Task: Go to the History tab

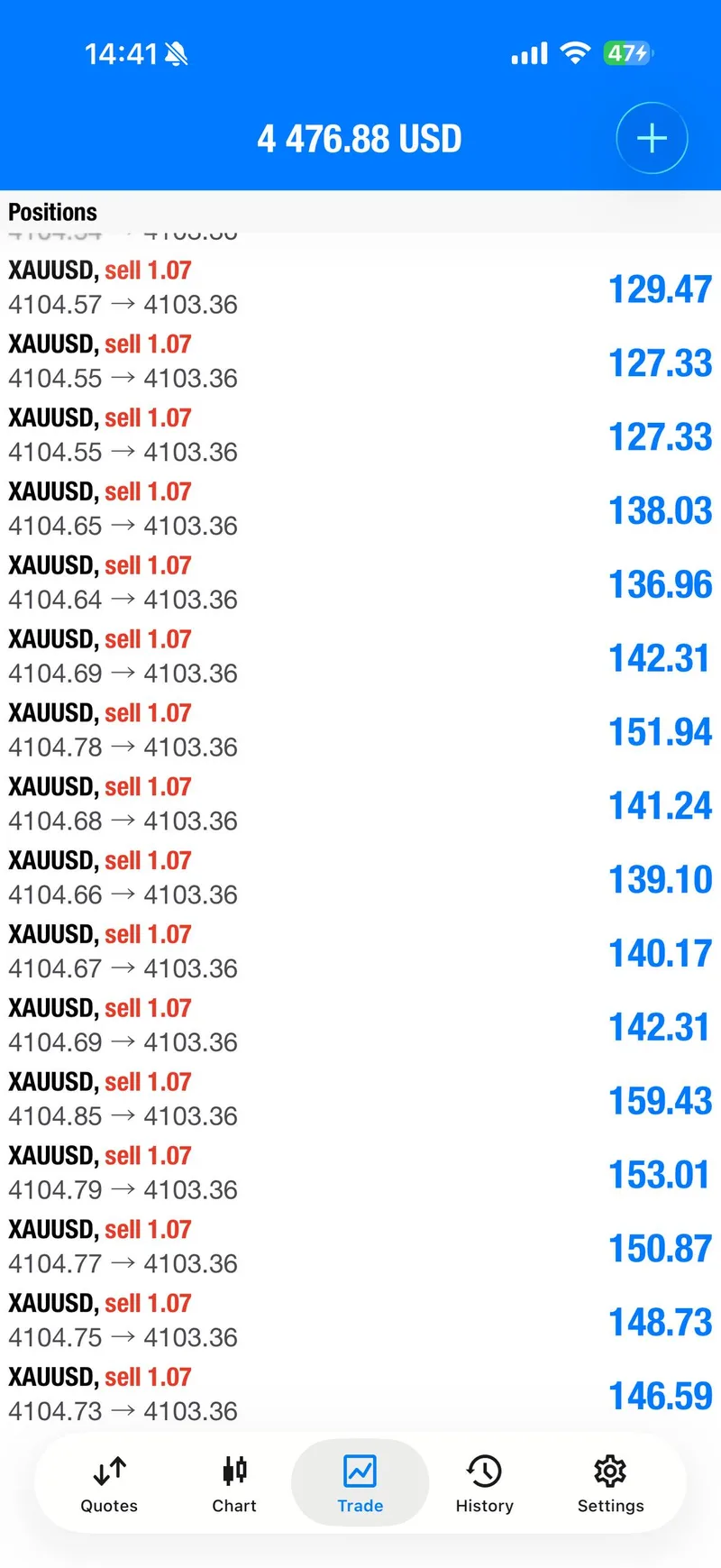Action: pos(485,1485)
